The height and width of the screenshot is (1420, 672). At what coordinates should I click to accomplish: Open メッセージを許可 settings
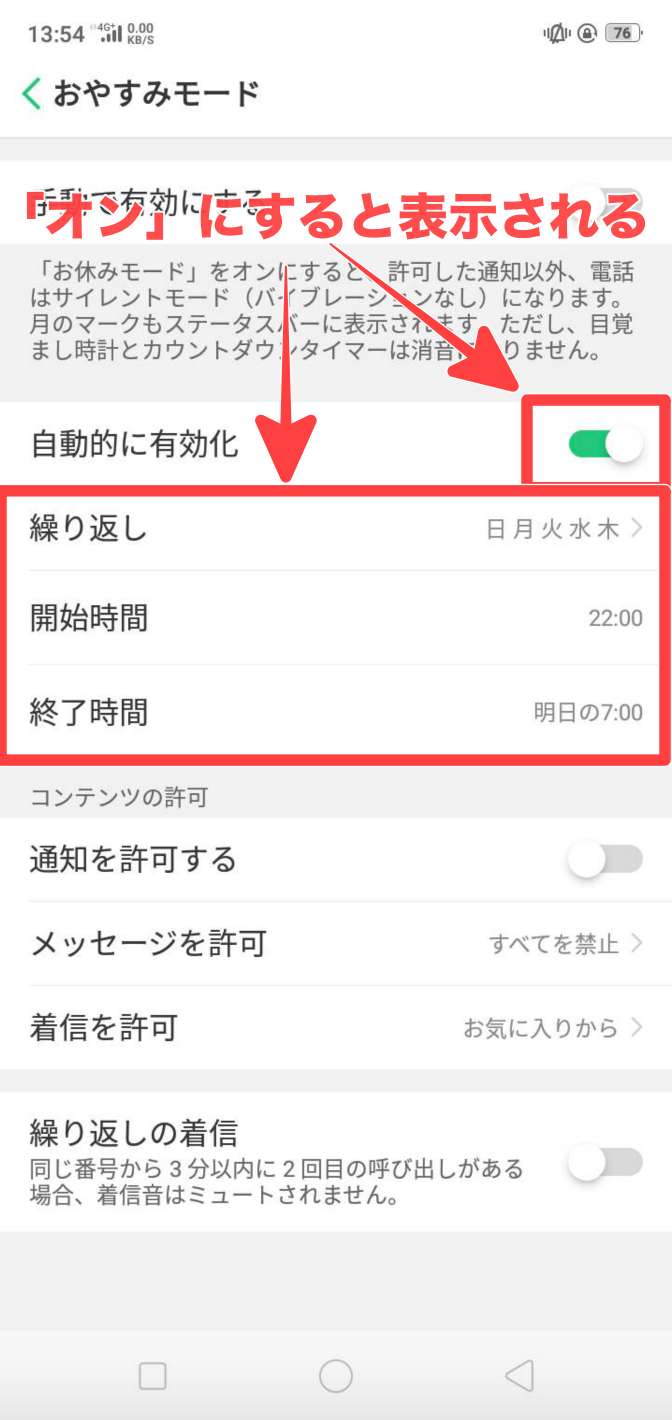336,943
